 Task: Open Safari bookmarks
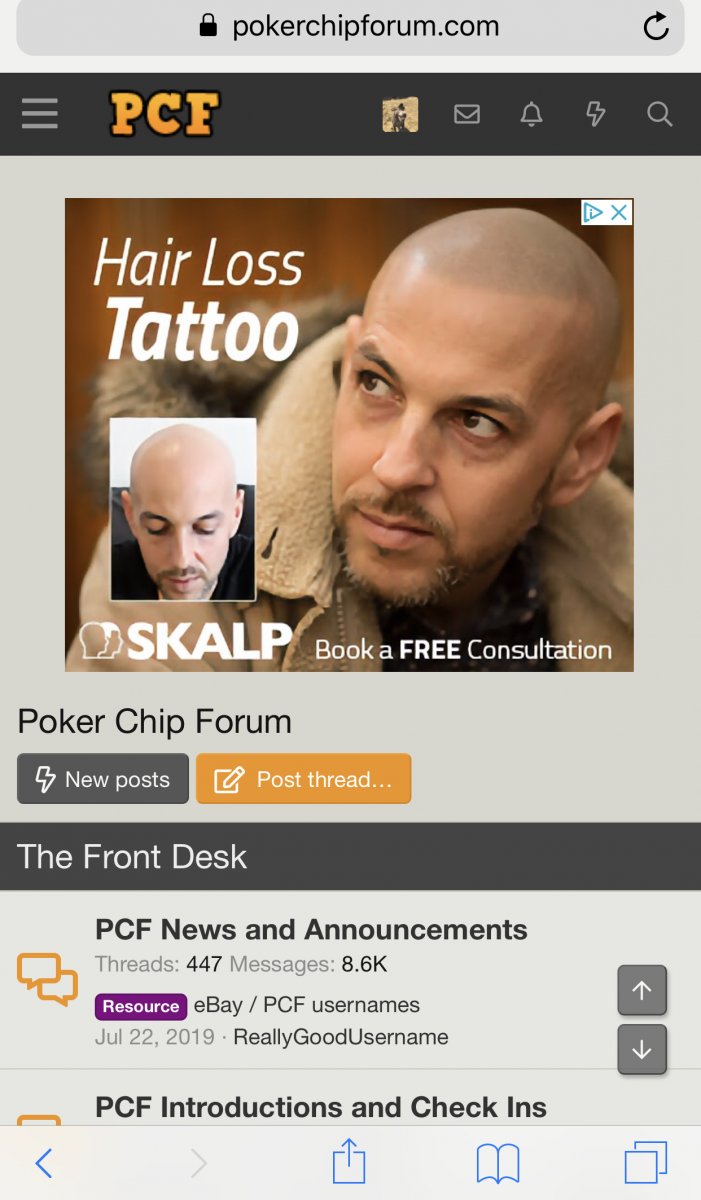pos(498,1164)
